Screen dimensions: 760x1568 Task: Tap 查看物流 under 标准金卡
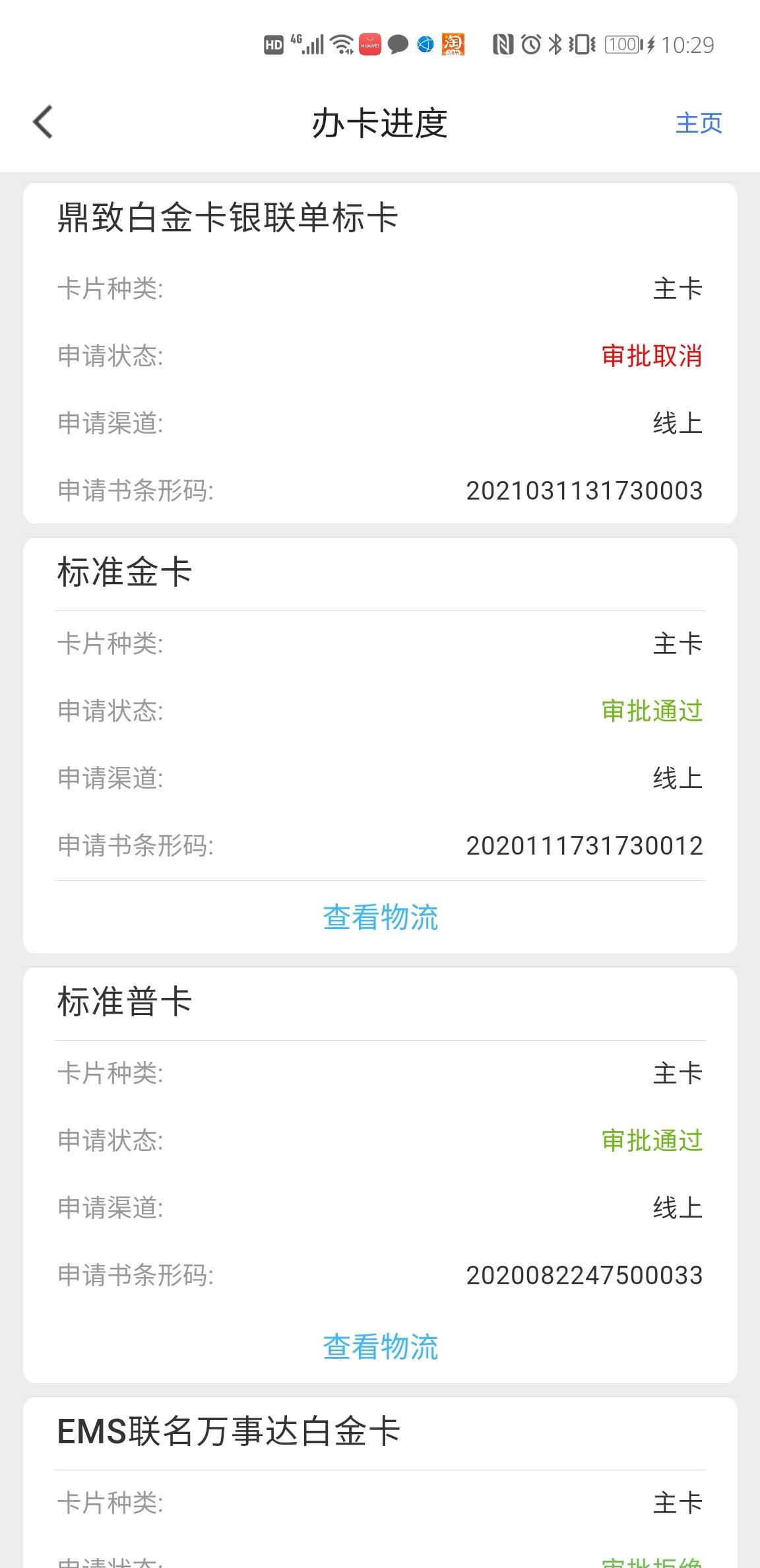click(x=380, y=917)
